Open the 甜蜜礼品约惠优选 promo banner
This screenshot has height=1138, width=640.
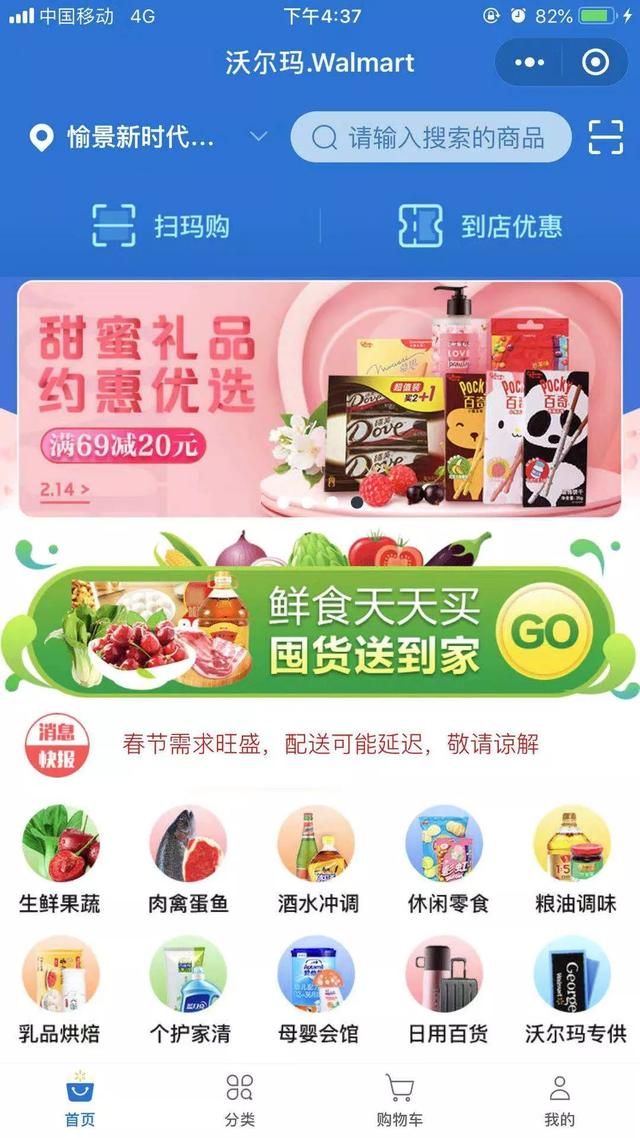click(x=319, y=398)
